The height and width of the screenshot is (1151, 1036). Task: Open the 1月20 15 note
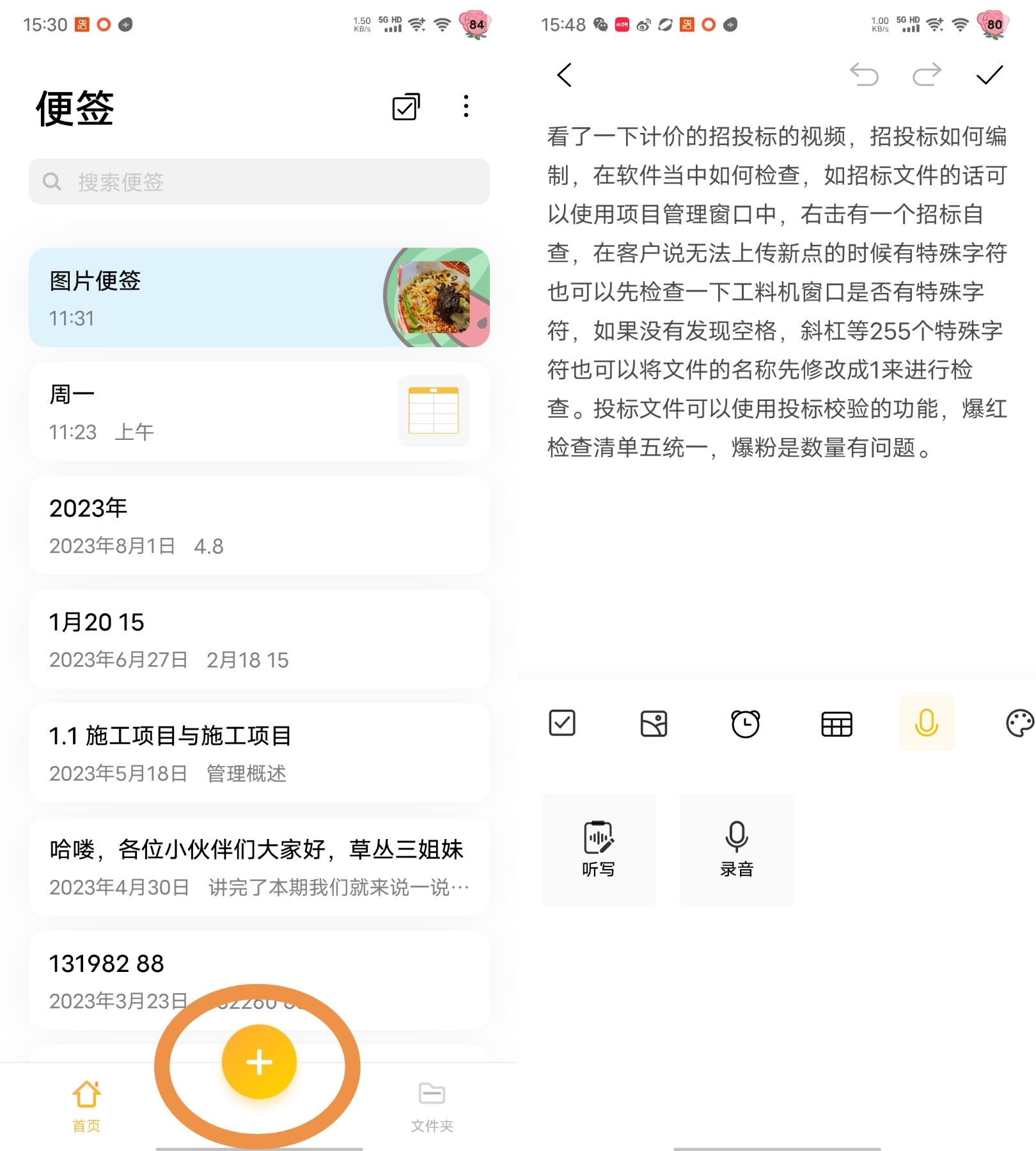259,639
